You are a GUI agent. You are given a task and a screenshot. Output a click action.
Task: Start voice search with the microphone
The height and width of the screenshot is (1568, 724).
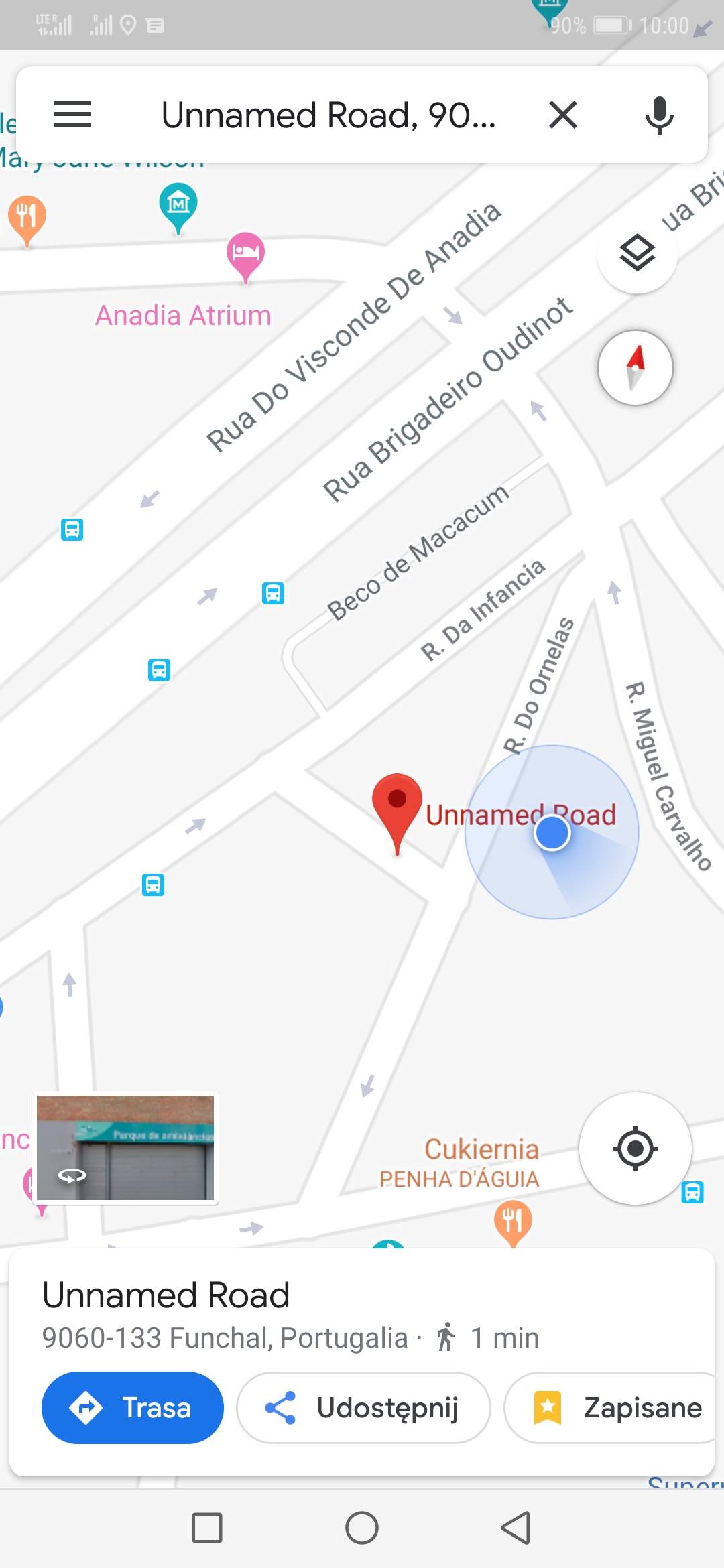[659, 115]
